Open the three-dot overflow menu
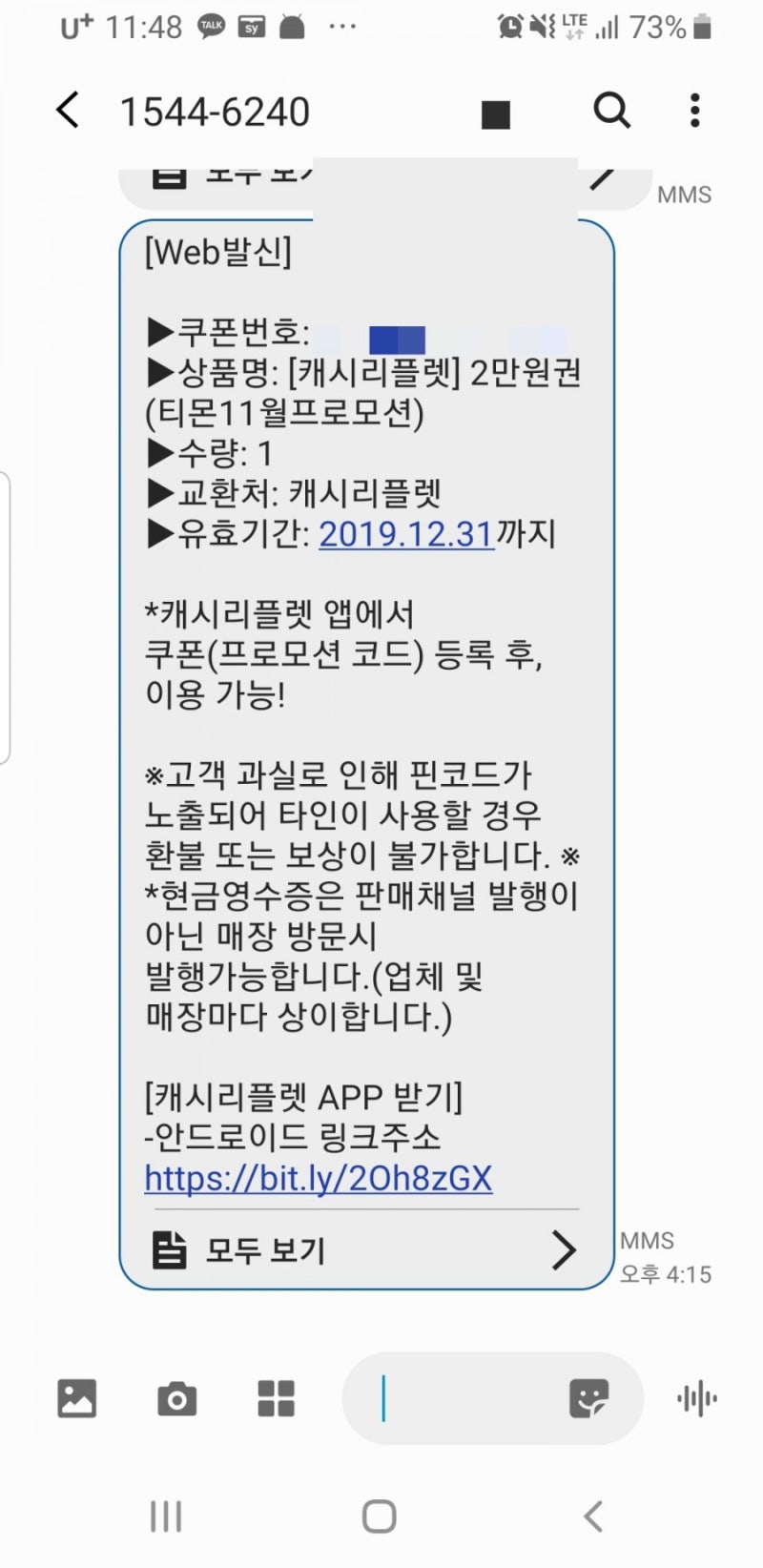 point(694,111)
